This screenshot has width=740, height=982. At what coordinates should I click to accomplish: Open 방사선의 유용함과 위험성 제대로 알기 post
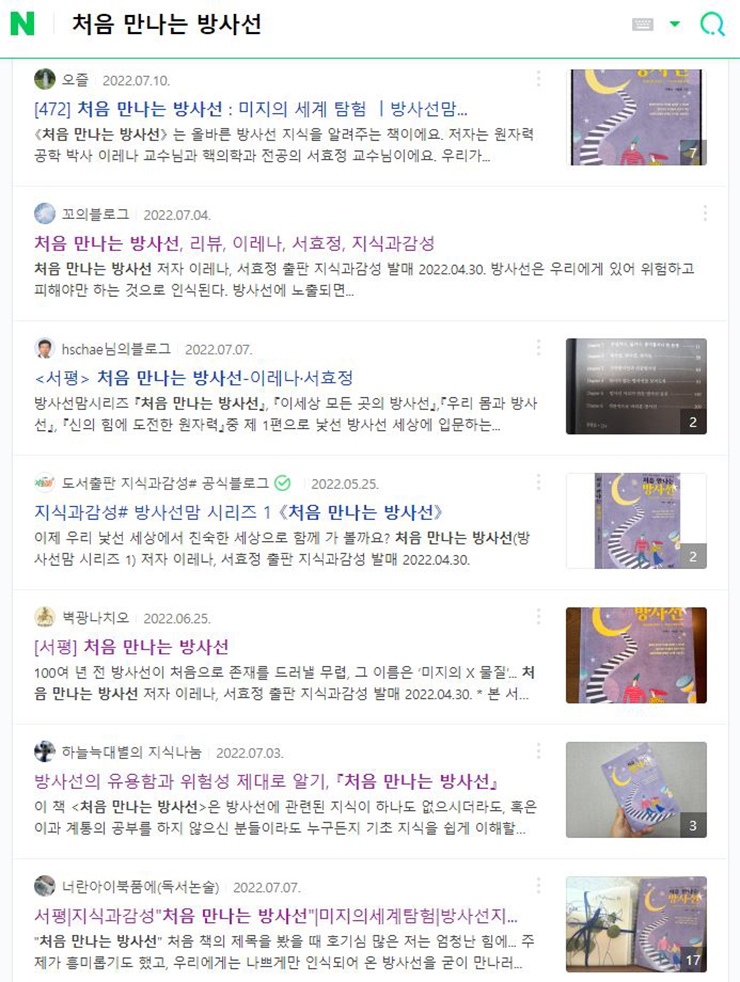click(266, 780)
